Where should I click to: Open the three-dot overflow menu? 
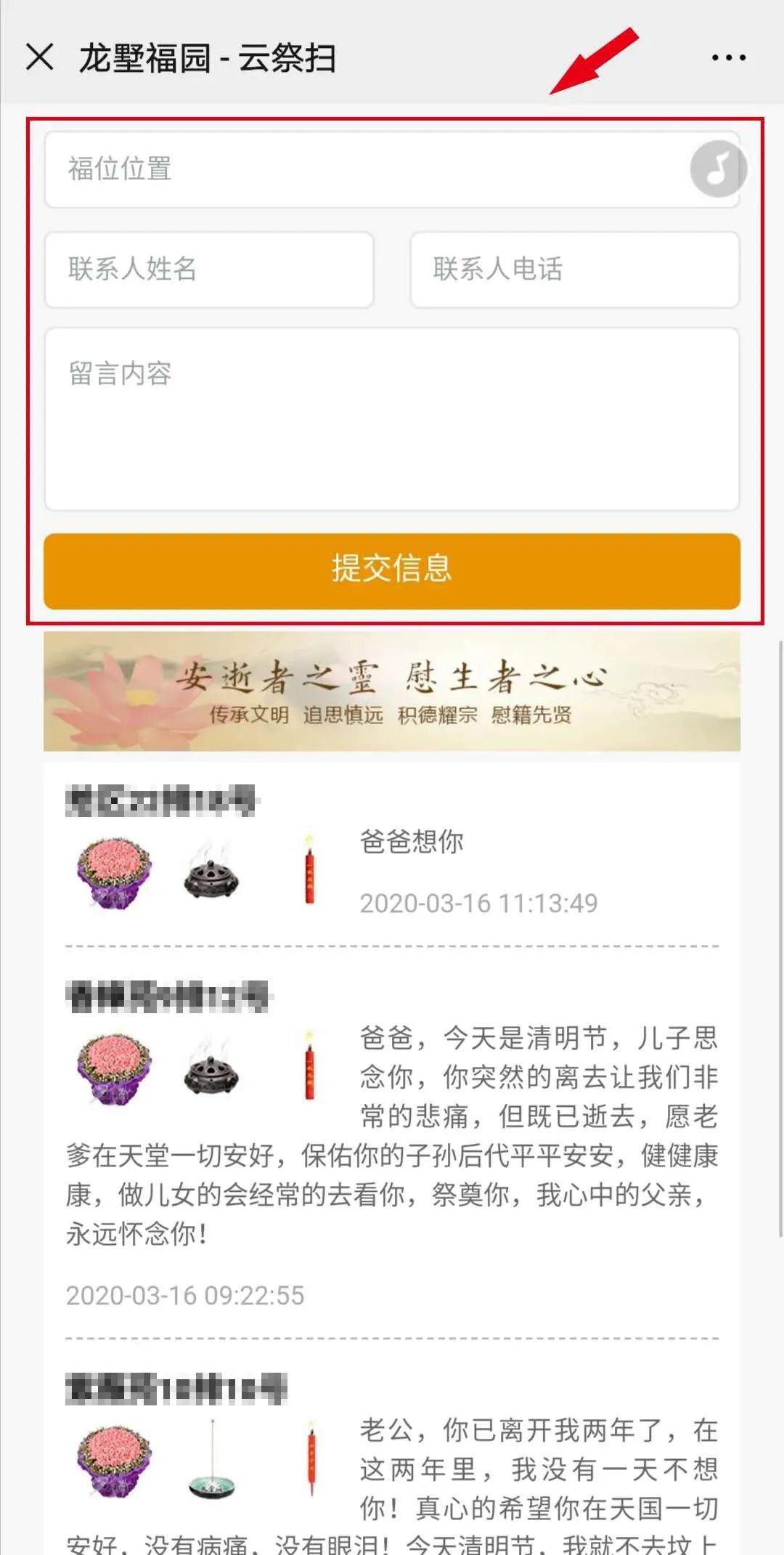(728, 57)
